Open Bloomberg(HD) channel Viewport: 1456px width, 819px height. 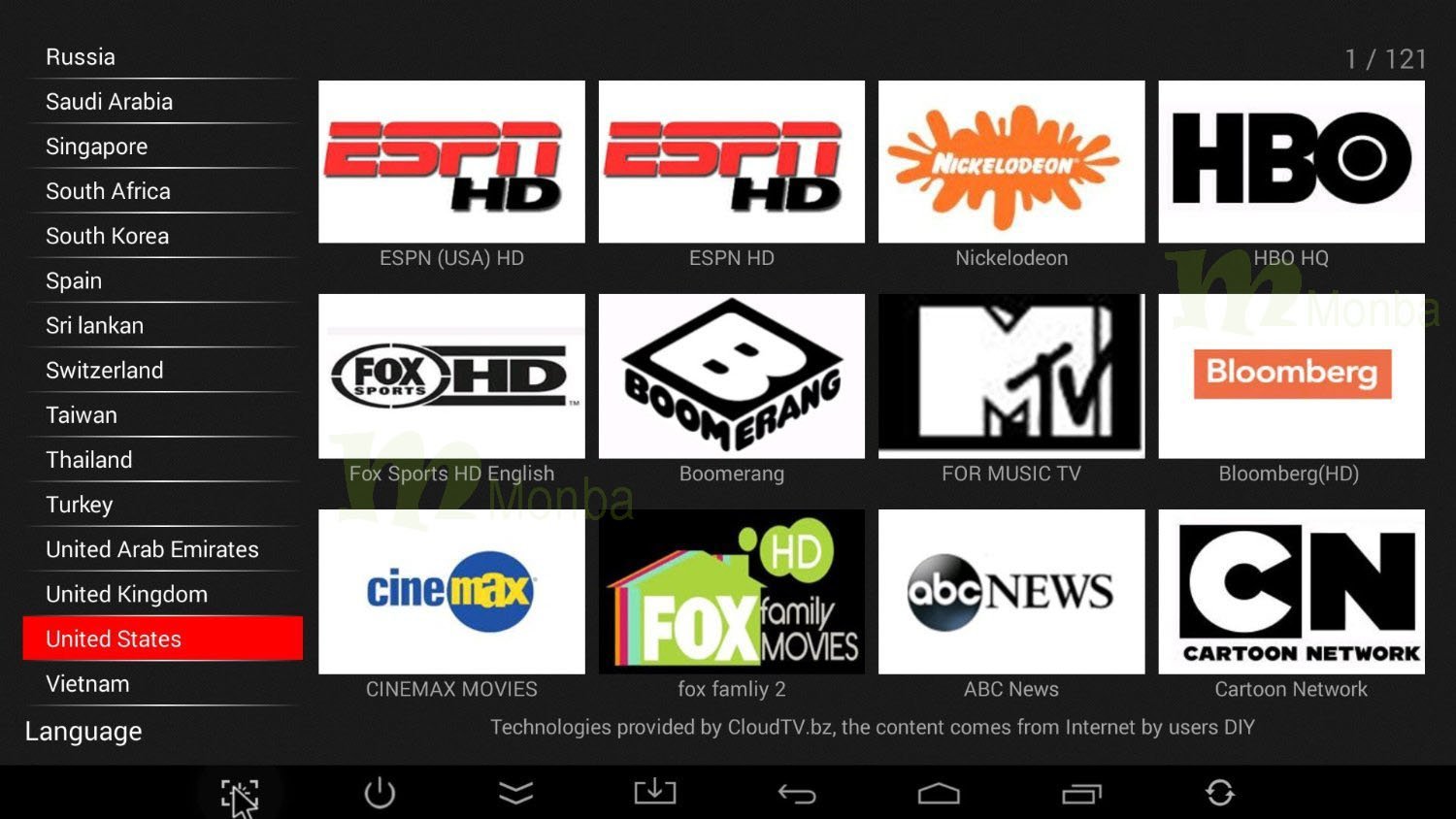[1291, 377]
